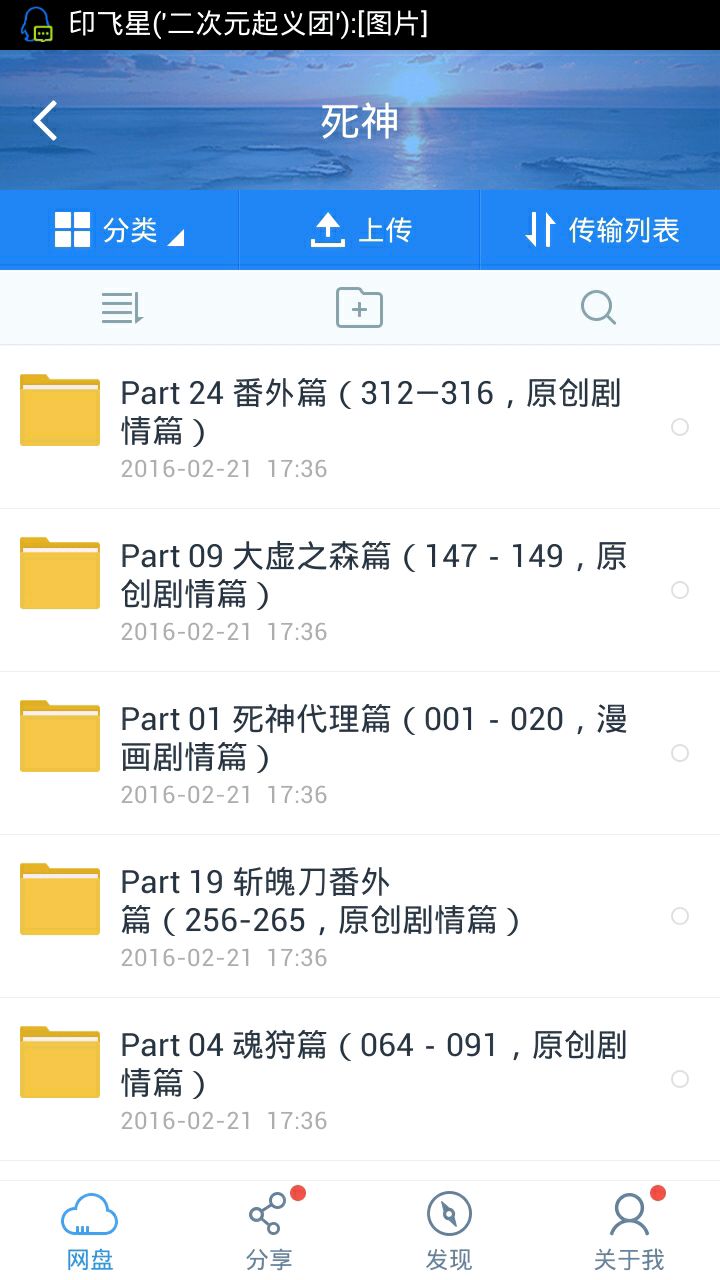Switch to the 分享 tab
Screen dimensions: 720x1280
(269, 1230)
